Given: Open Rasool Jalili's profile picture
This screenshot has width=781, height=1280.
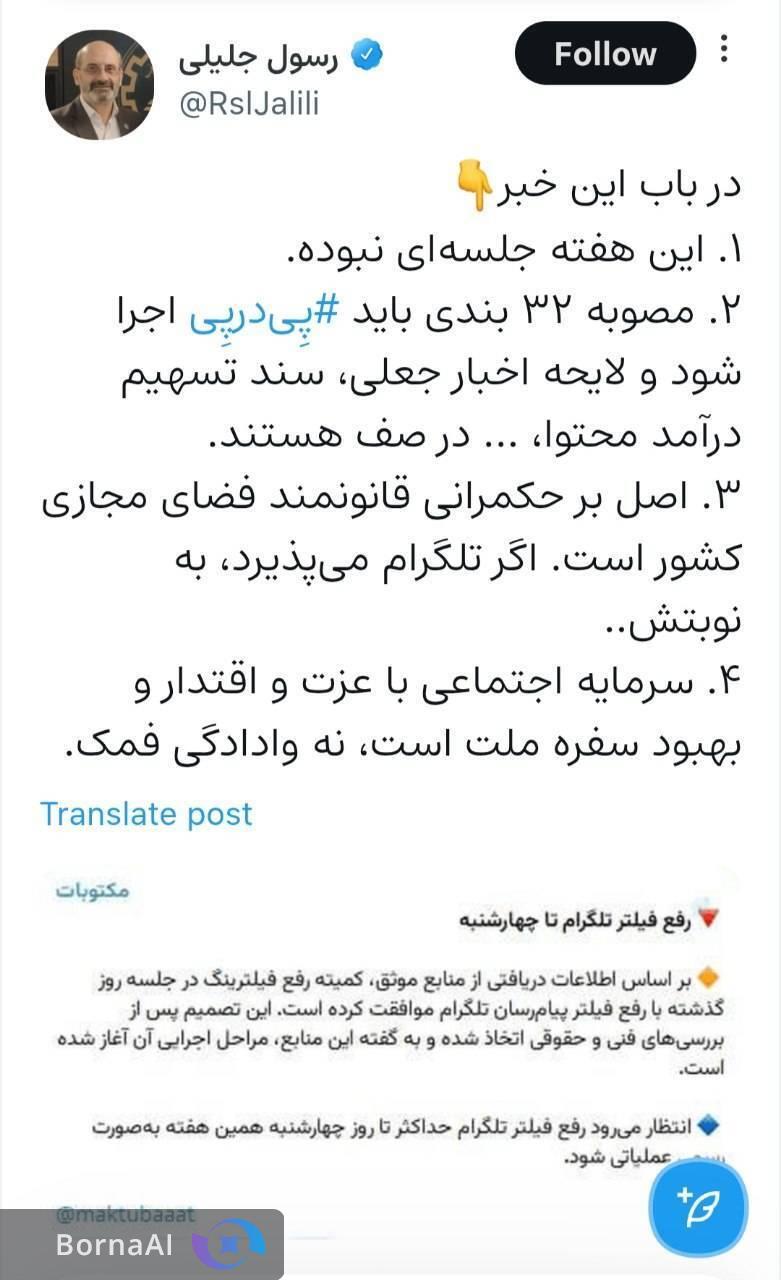Looking at the screenshot, I should (99, 75).
